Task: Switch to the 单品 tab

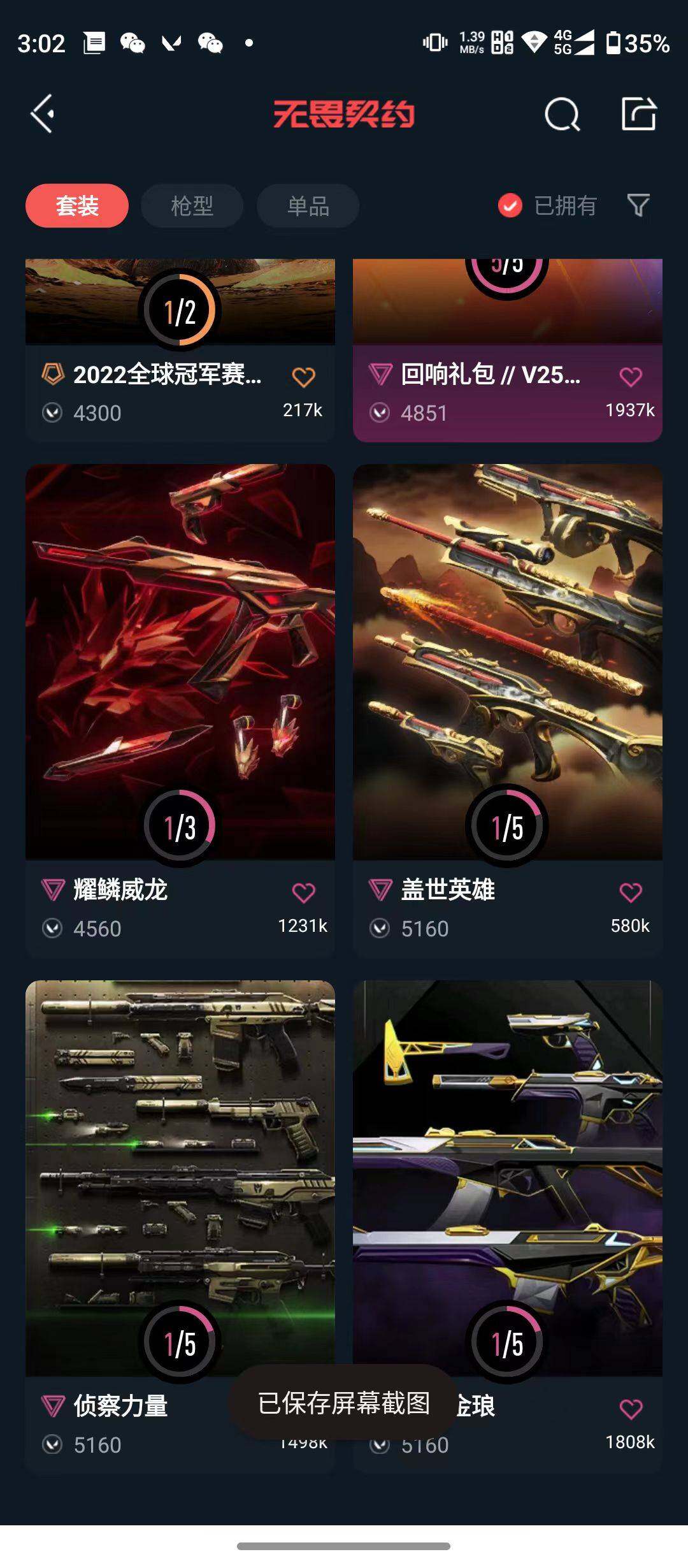Action: pos(308,206)
